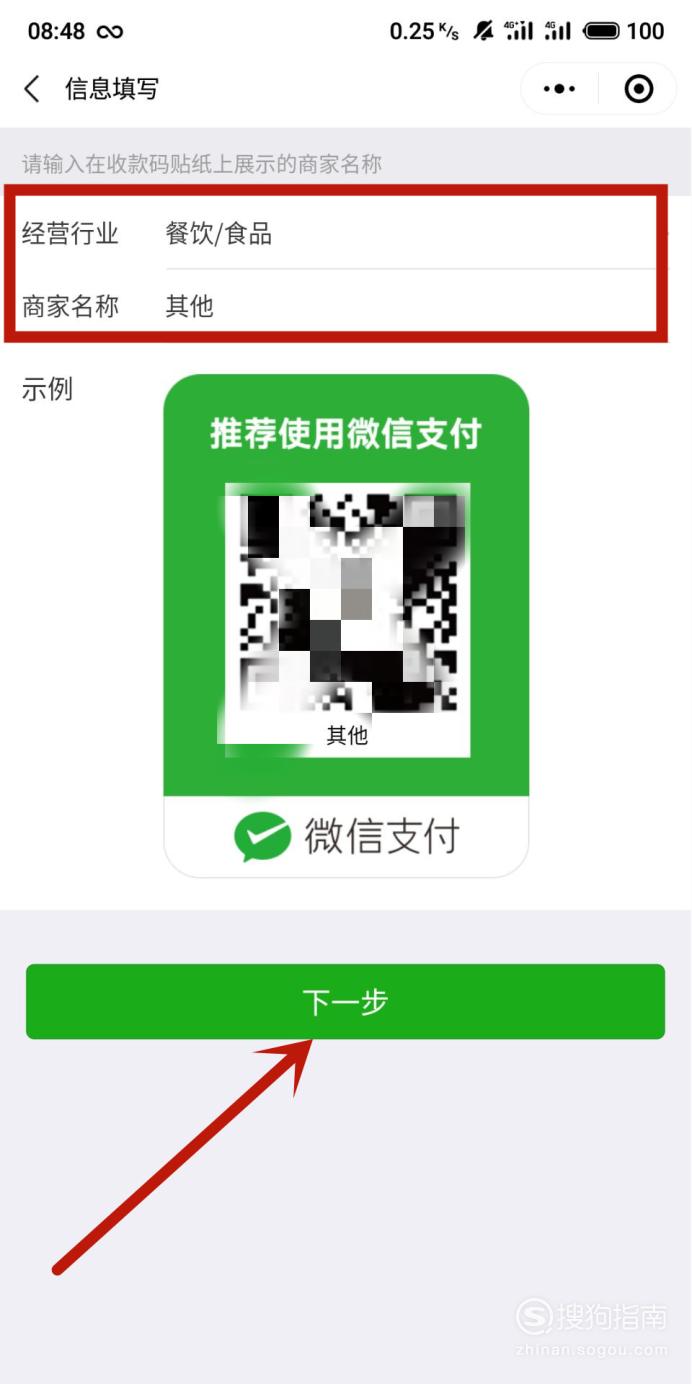Close the mini program with the circle button
The width and height of the screenshot is (692, 1384).
pos(638,89)
